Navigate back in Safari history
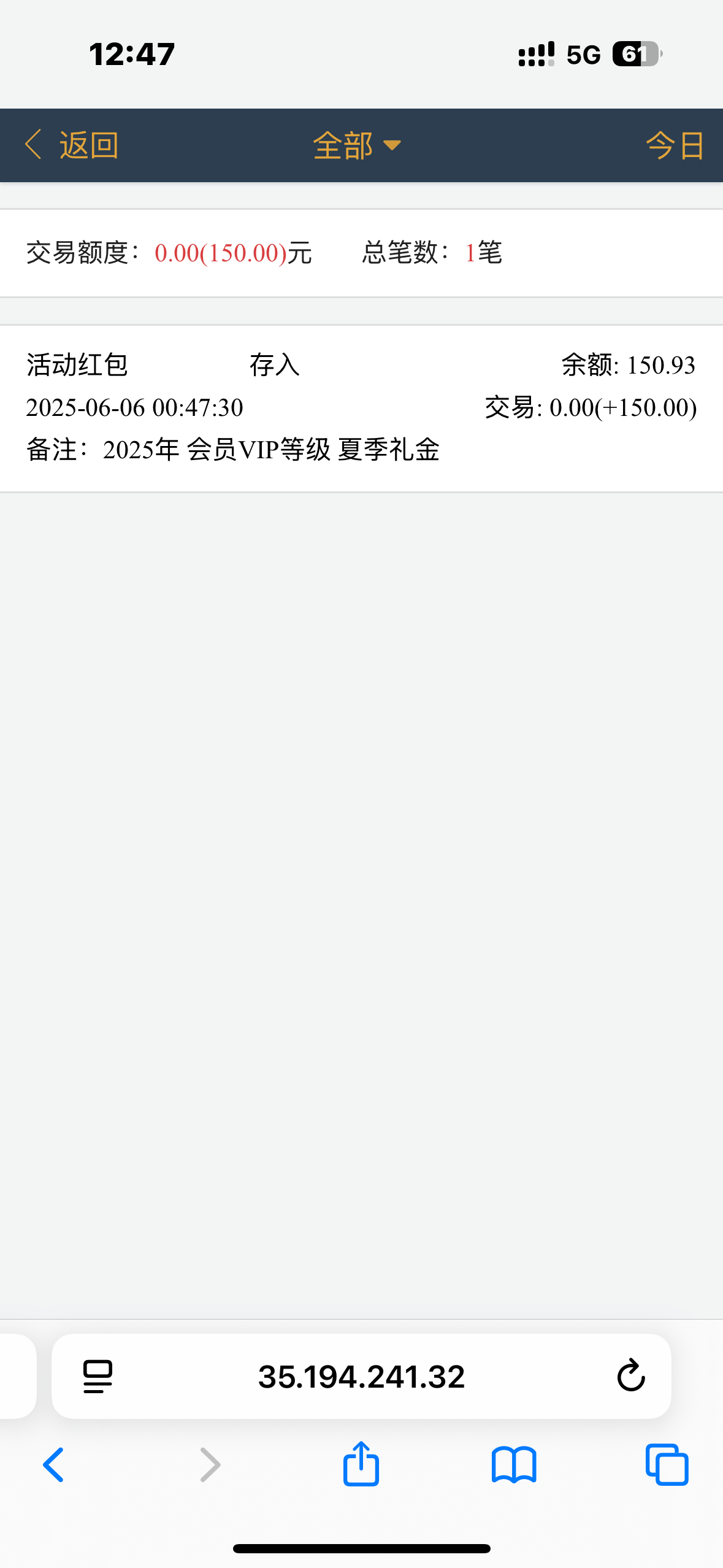The height and width of the screenshot is (1568, 723). click(x=53, y=1465)
